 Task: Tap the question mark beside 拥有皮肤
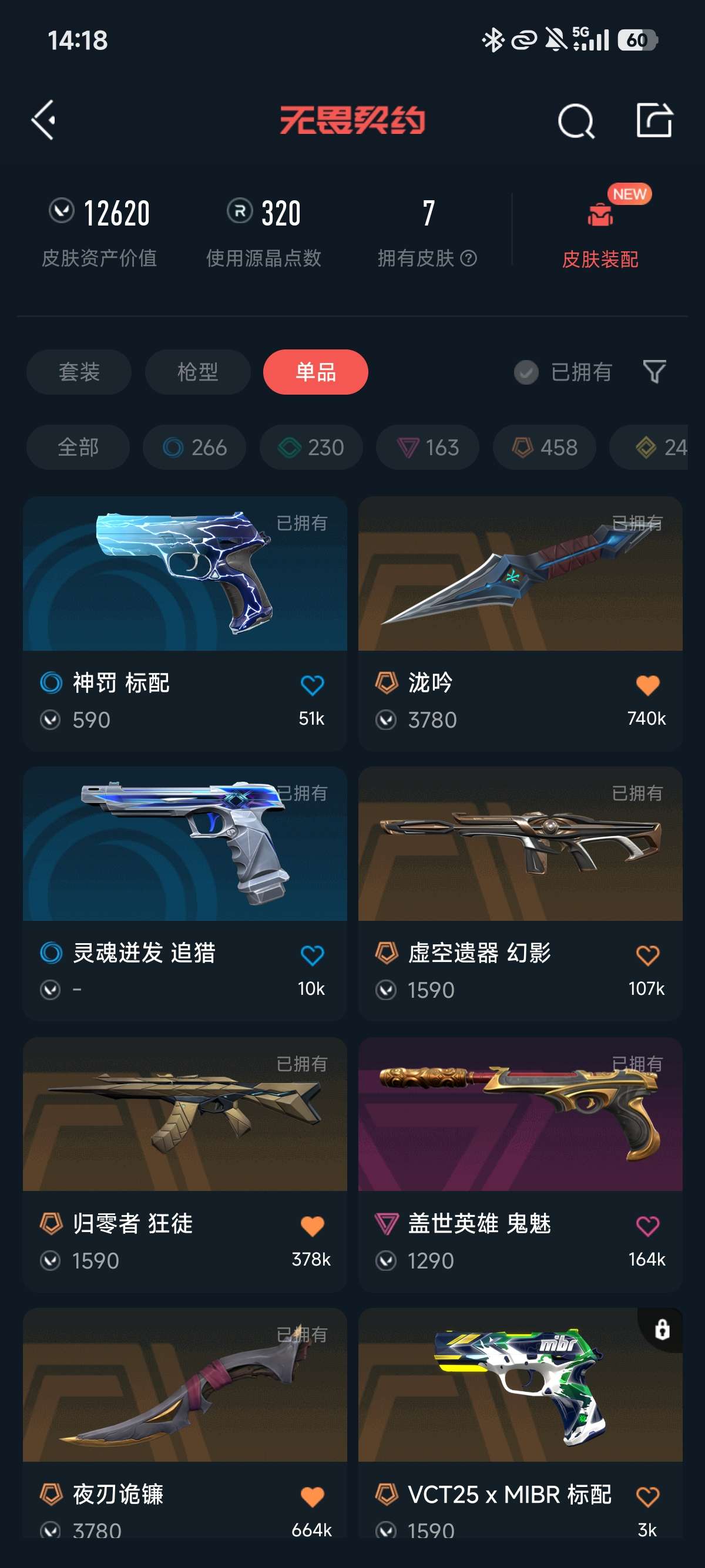[x=468, y=259]
